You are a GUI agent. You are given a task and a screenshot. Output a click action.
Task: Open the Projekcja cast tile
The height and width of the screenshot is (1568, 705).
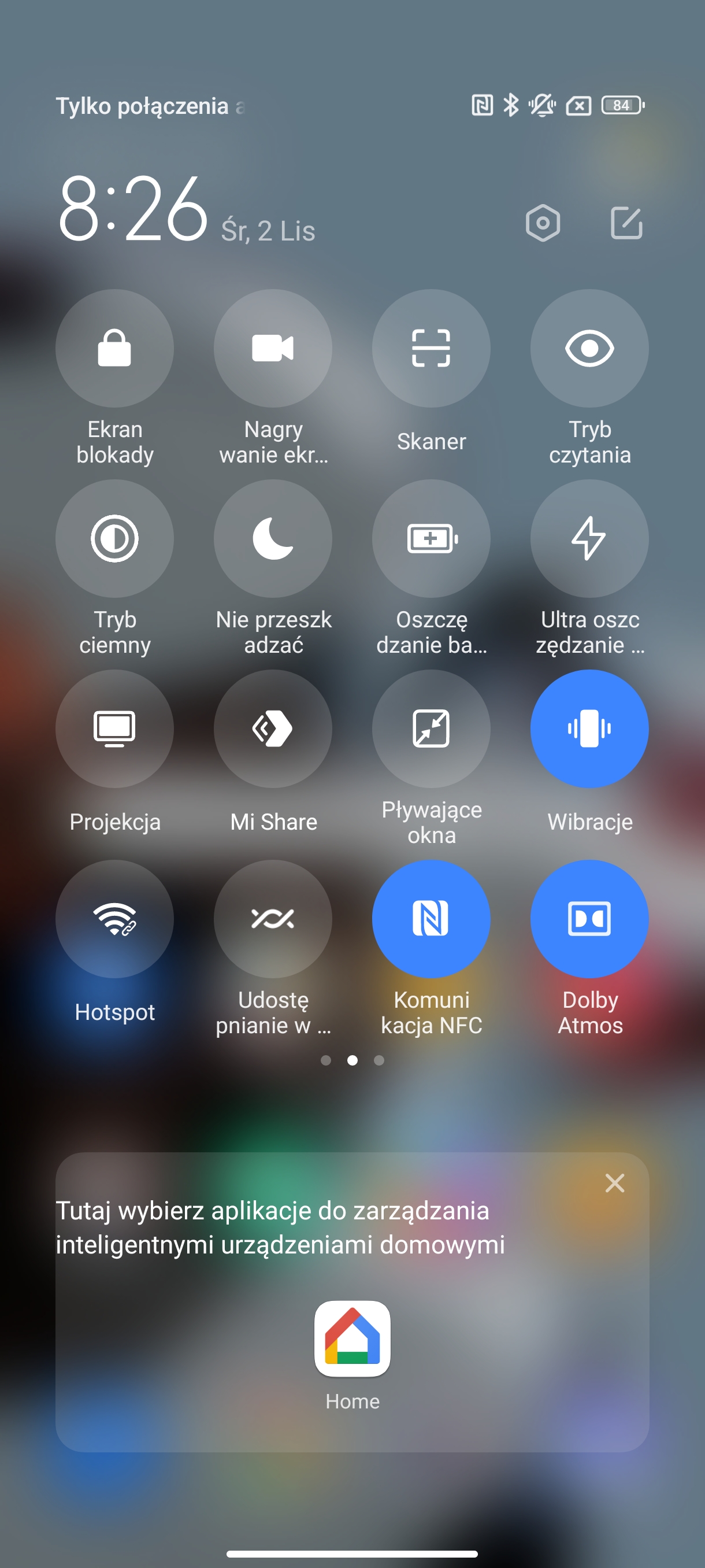coord(114,728)
